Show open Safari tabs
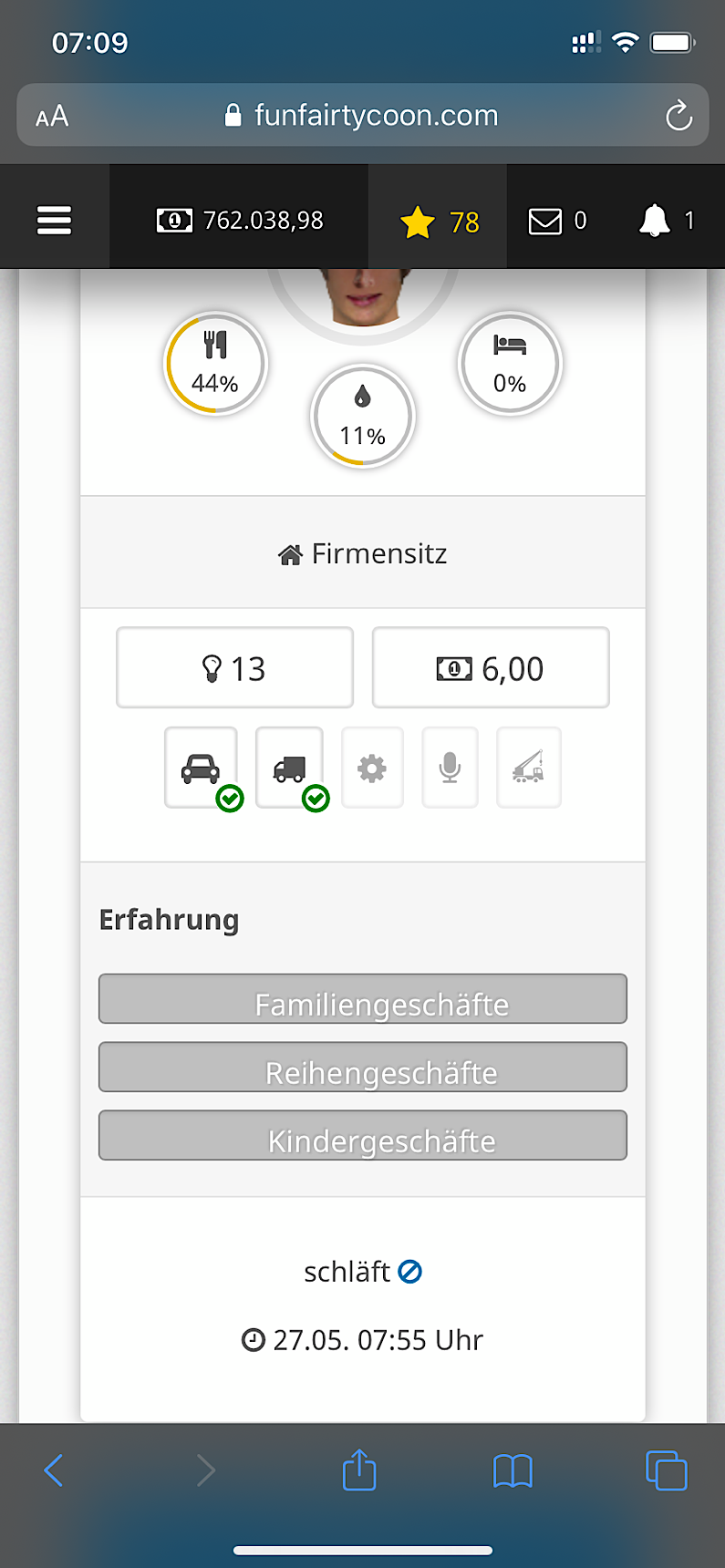The image size is (725, 1568). click(666, 1470)
